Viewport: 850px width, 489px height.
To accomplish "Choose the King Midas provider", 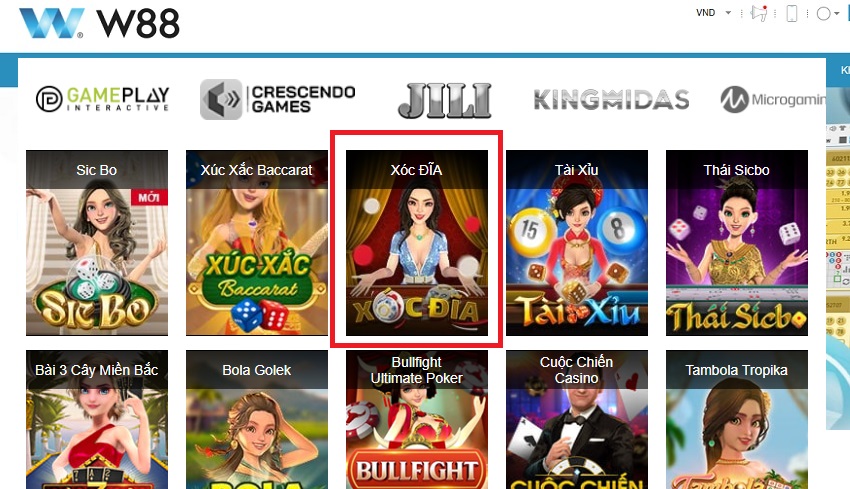I will pyautogui.click(x=611, y=99).
